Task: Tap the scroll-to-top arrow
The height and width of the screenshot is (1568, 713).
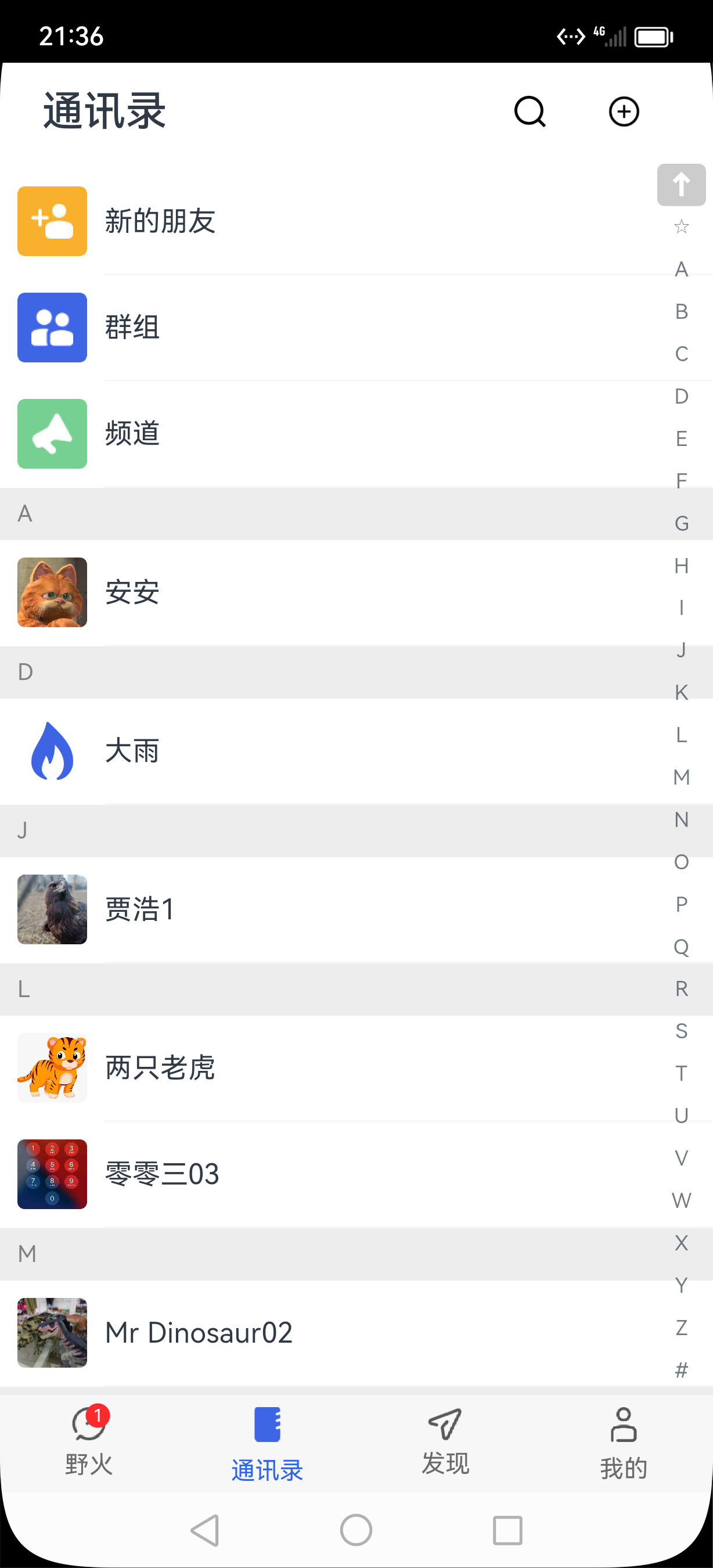Action: pos(680,185)
